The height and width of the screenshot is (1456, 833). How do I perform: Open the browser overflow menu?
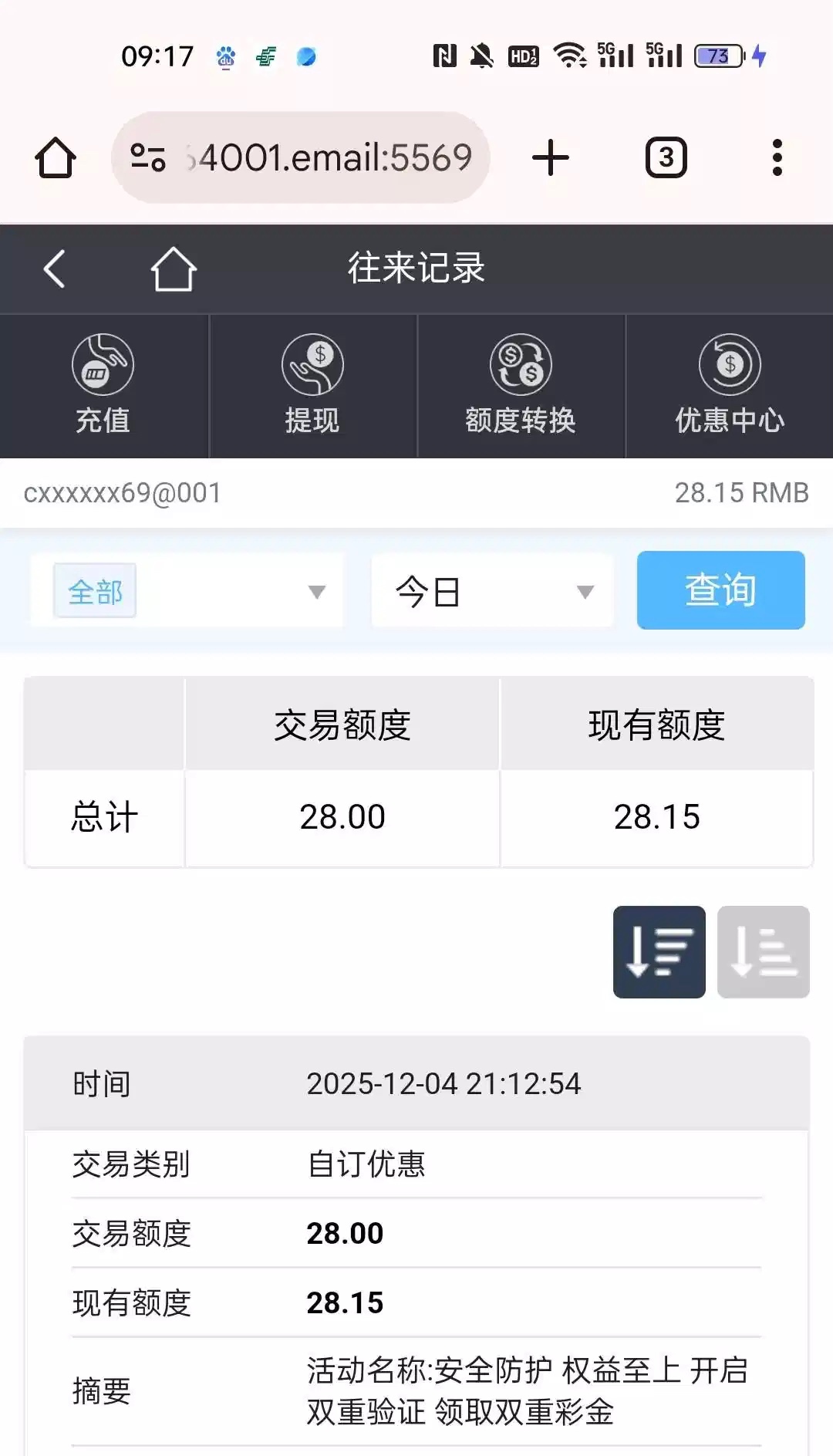(x=777, y=157)
